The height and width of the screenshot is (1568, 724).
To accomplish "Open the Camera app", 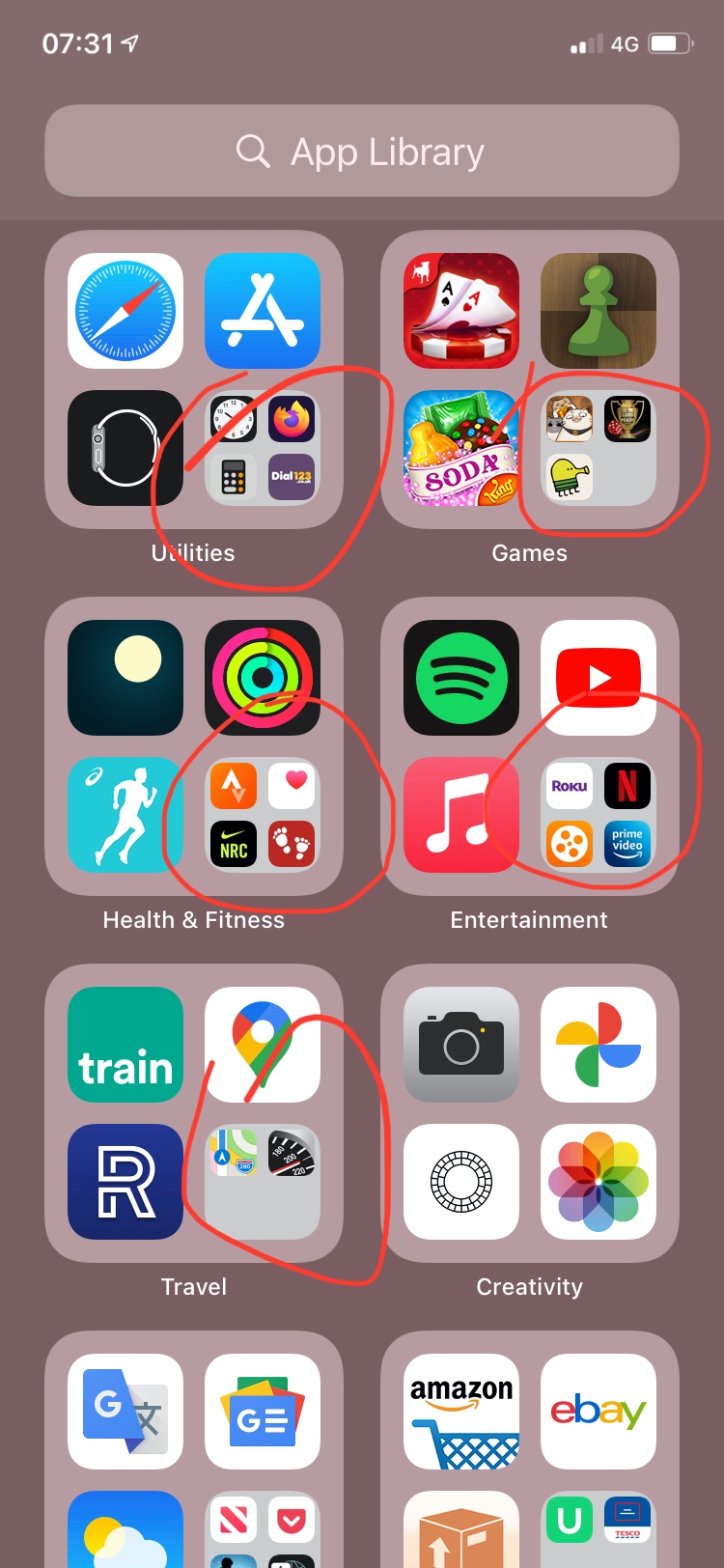I will [461, 1045].
